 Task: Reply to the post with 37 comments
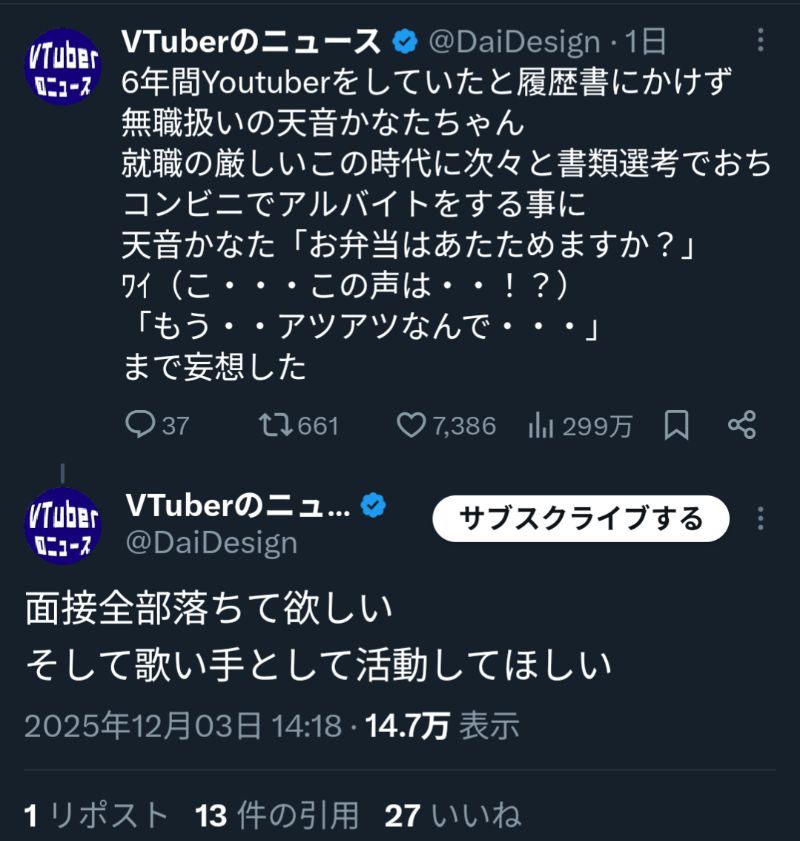[157, 425]
